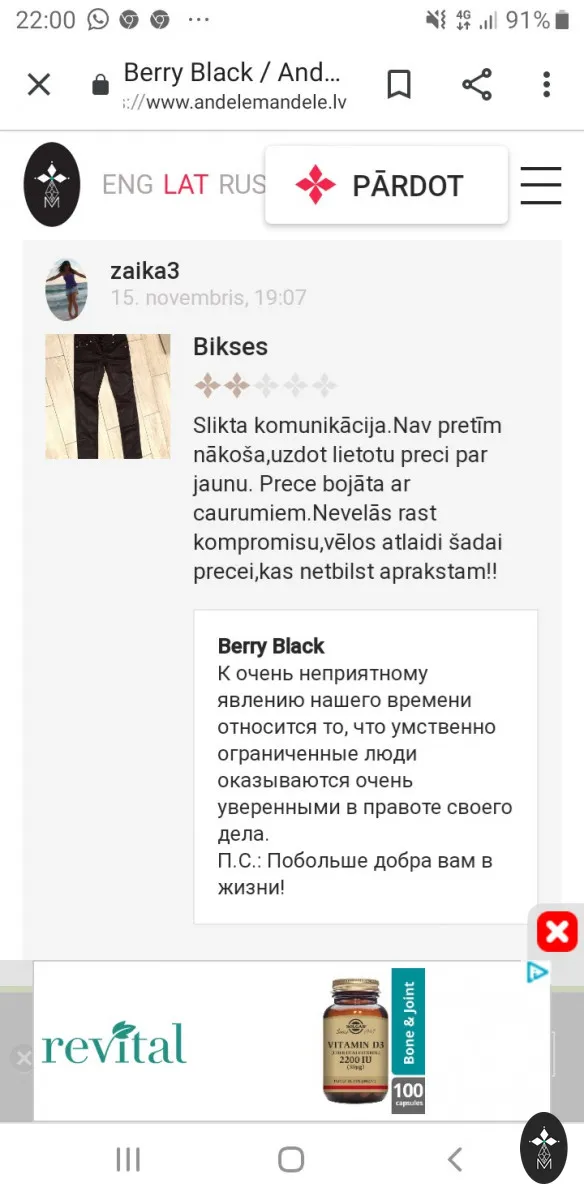Select the LAT language option

click(186, 185)
